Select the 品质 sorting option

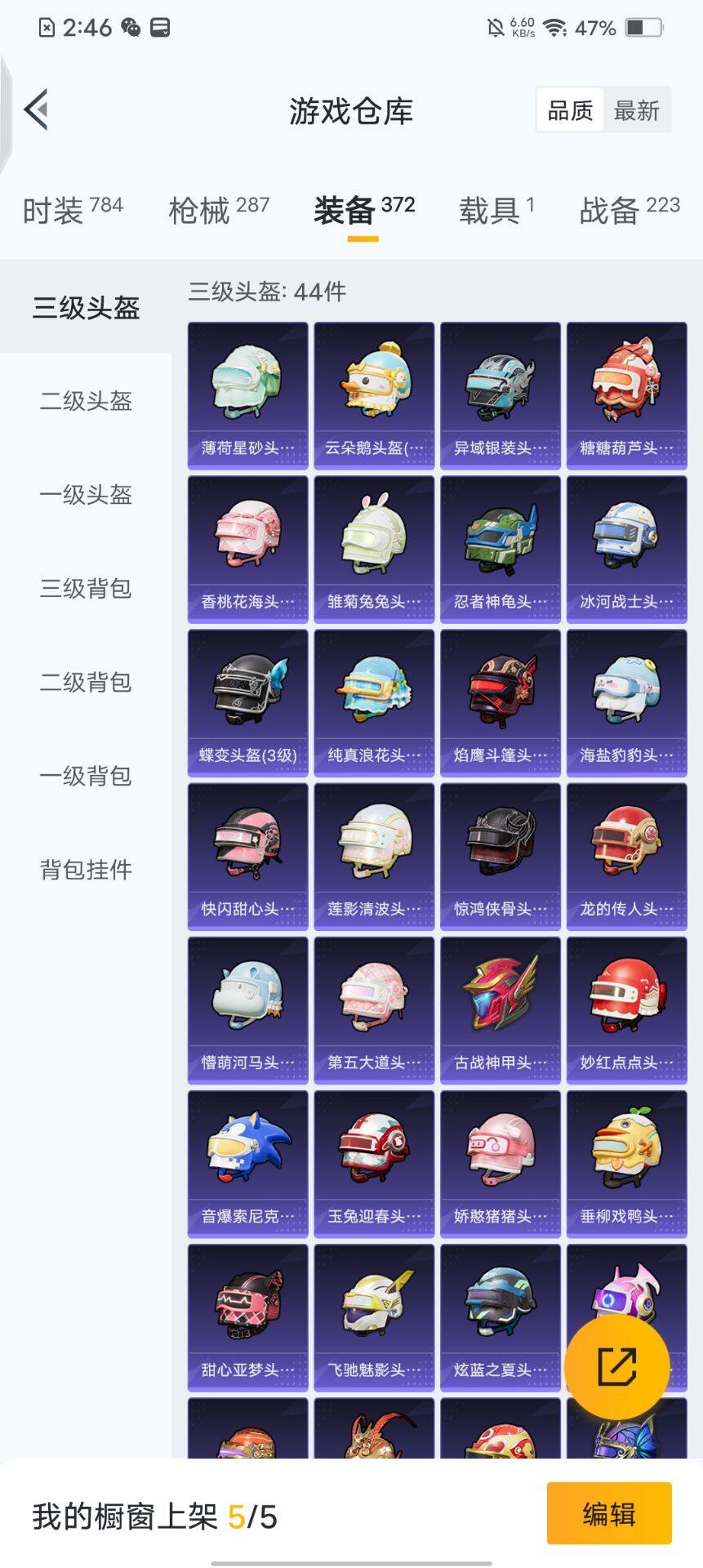click(572, 110)
